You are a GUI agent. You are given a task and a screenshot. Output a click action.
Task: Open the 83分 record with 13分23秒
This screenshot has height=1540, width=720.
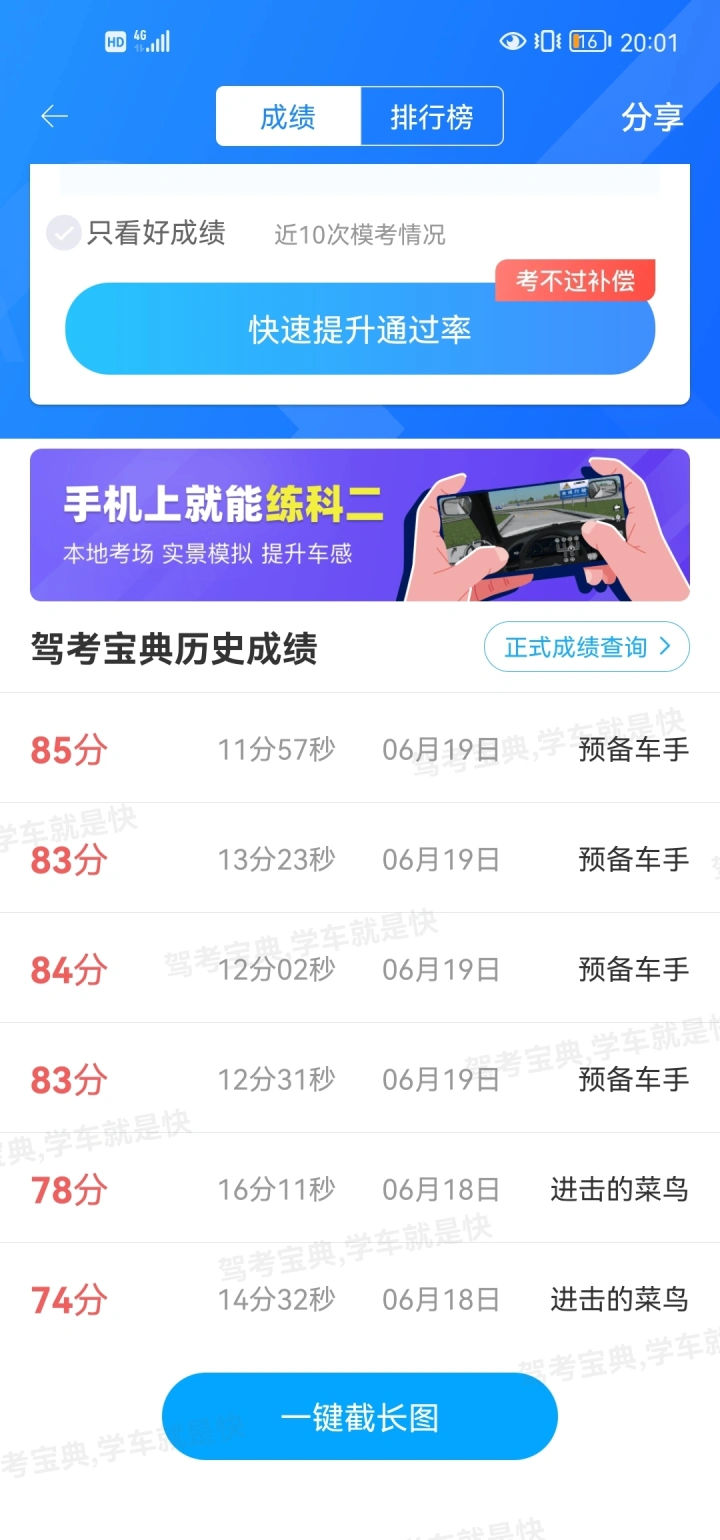(x=360, y=859)
